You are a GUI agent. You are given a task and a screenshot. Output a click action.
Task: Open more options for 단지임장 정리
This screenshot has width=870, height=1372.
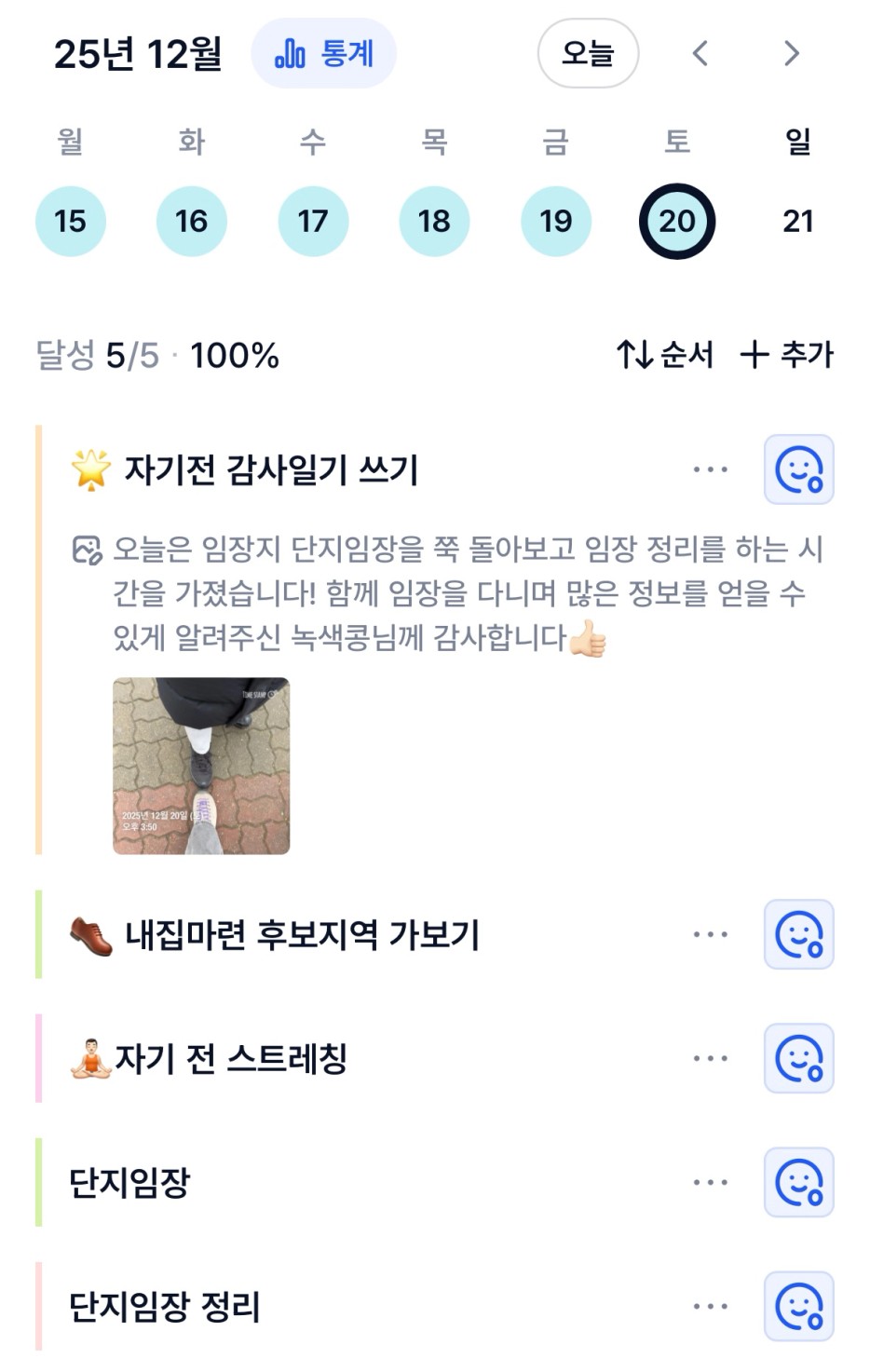coord(711,1307)
